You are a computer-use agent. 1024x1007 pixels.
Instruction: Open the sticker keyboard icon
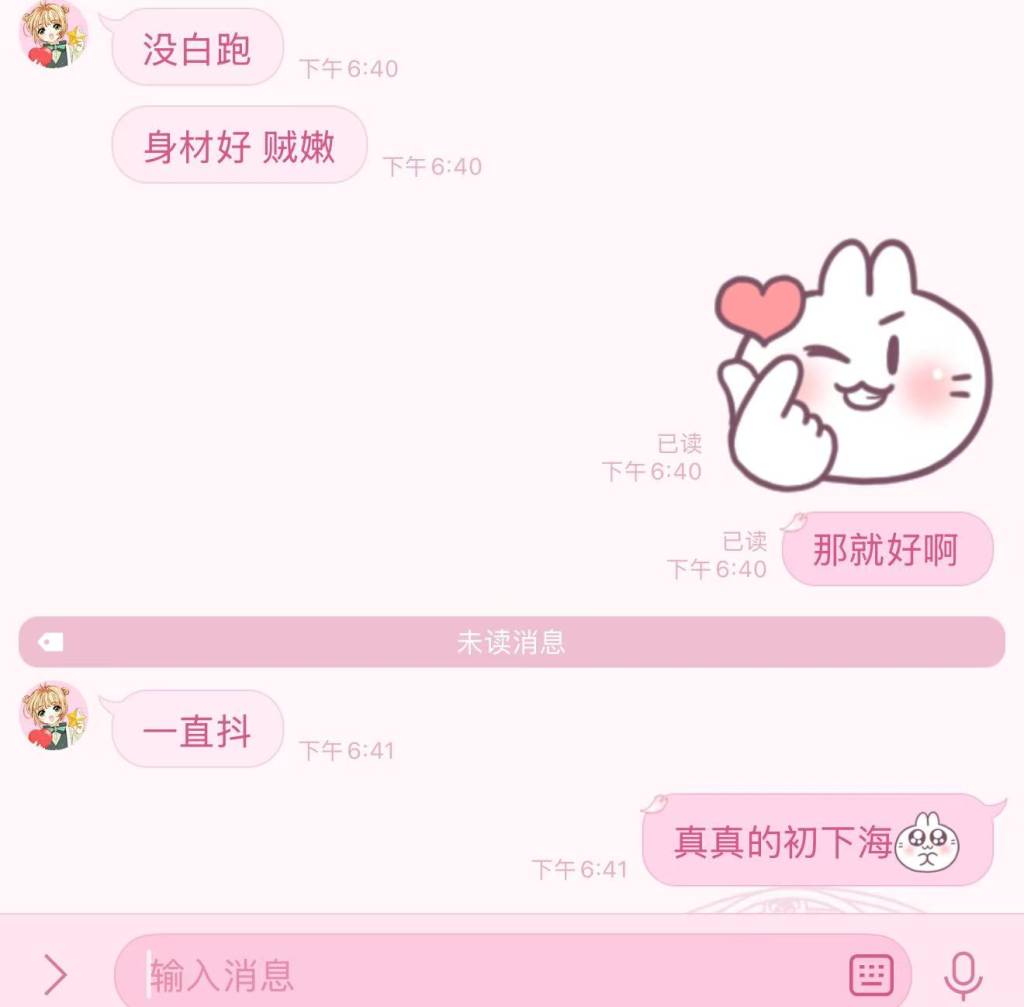coord(870,973)
